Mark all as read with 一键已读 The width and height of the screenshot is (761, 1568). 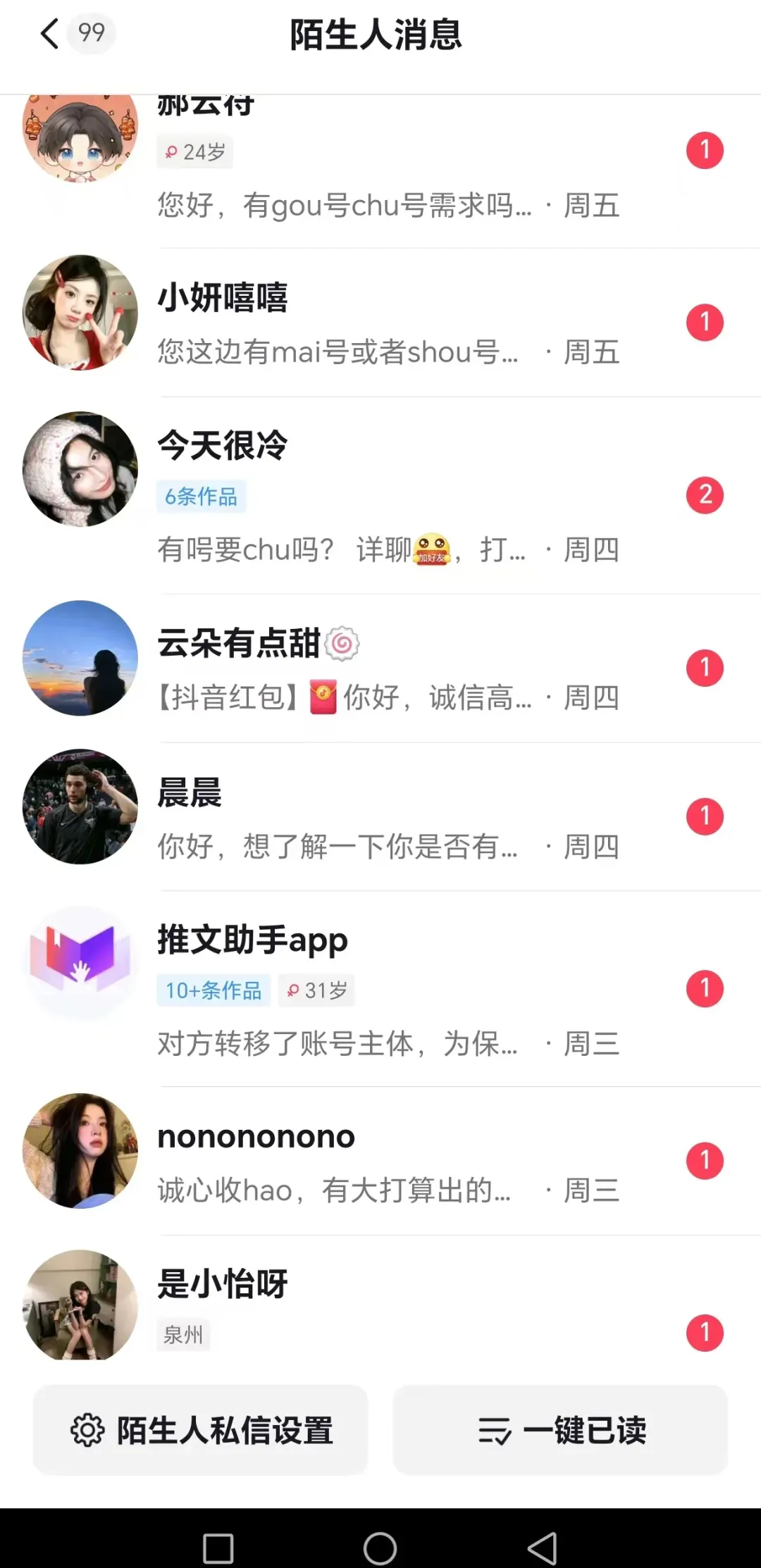point(561,1430)
